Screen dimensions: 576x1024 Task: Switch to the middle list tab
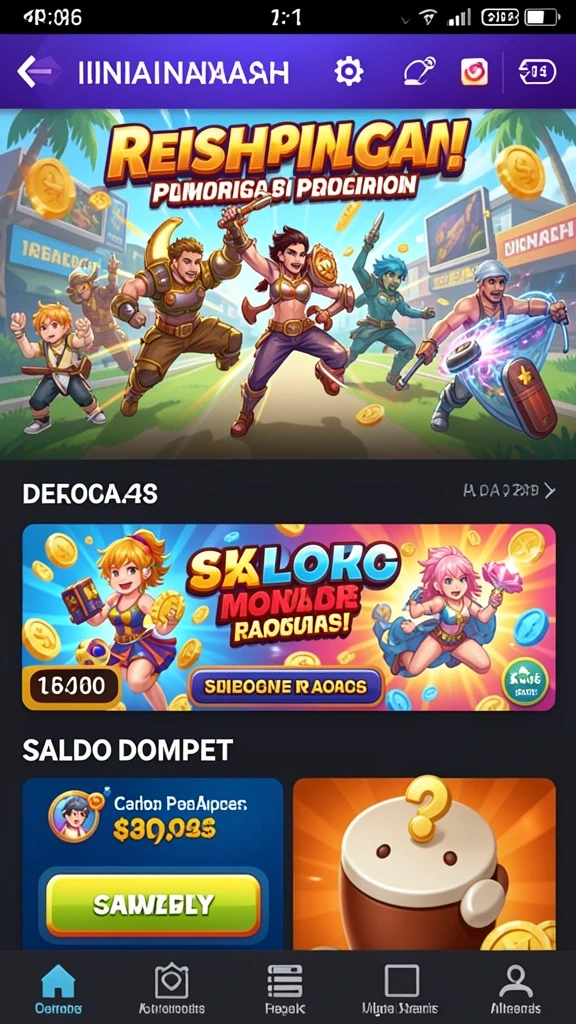pos(285,988)
